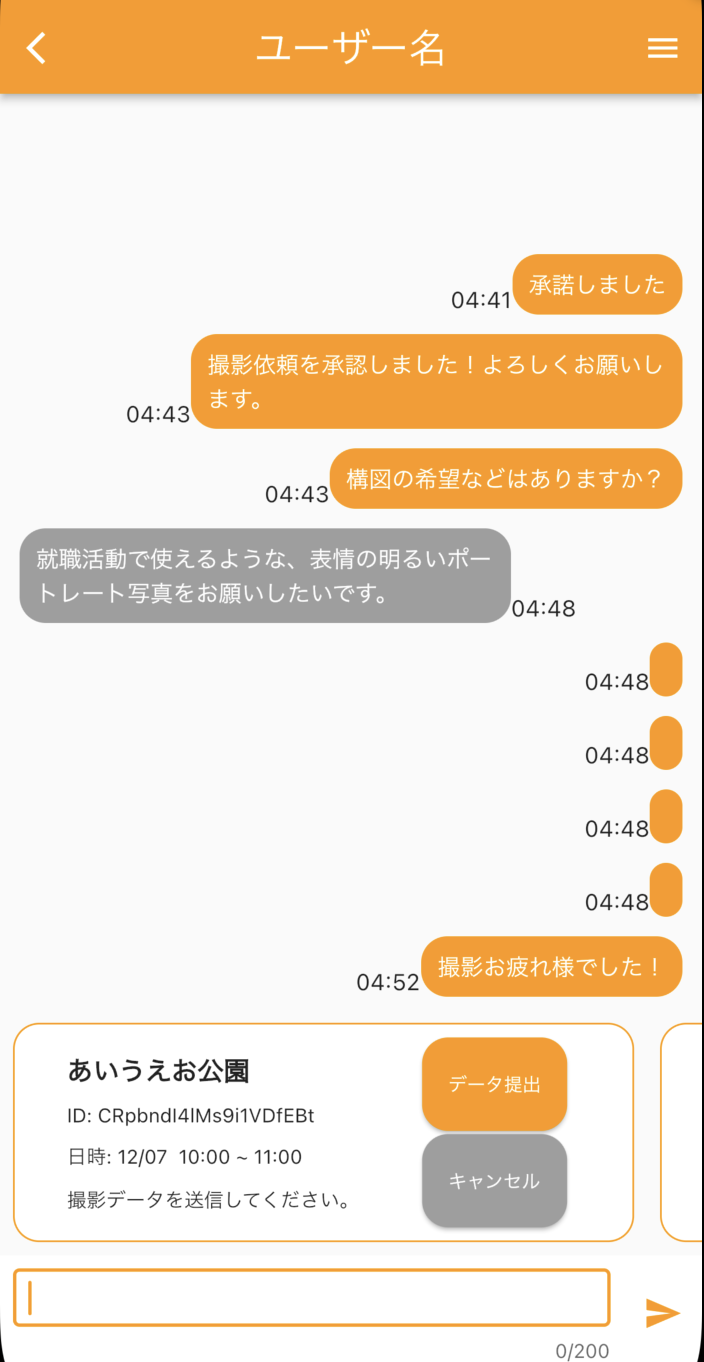Open the hamburger menu
The height and width of the screenshot is (1362, 704).
[x=663, y=48]
